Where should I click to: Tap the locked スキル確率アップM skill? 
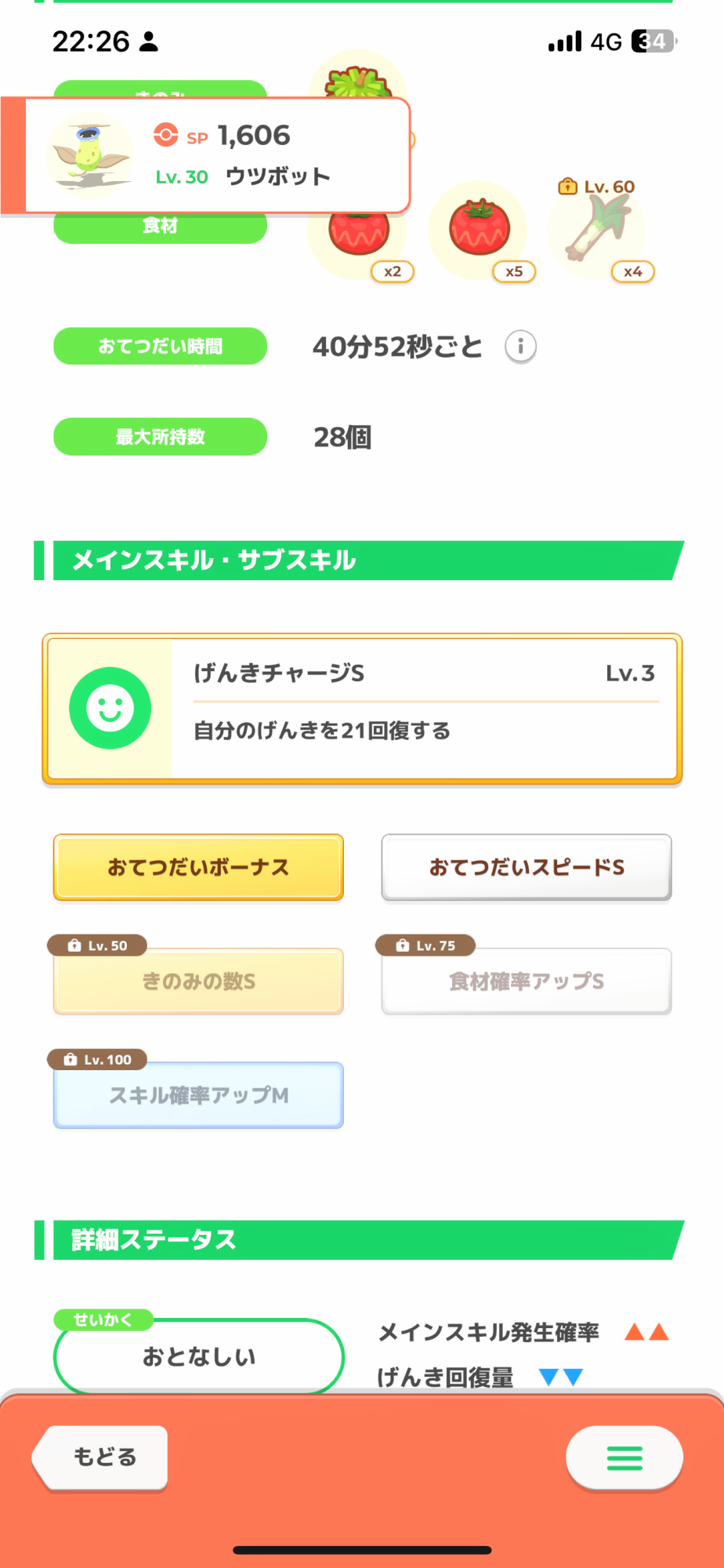coord(198,1094)
